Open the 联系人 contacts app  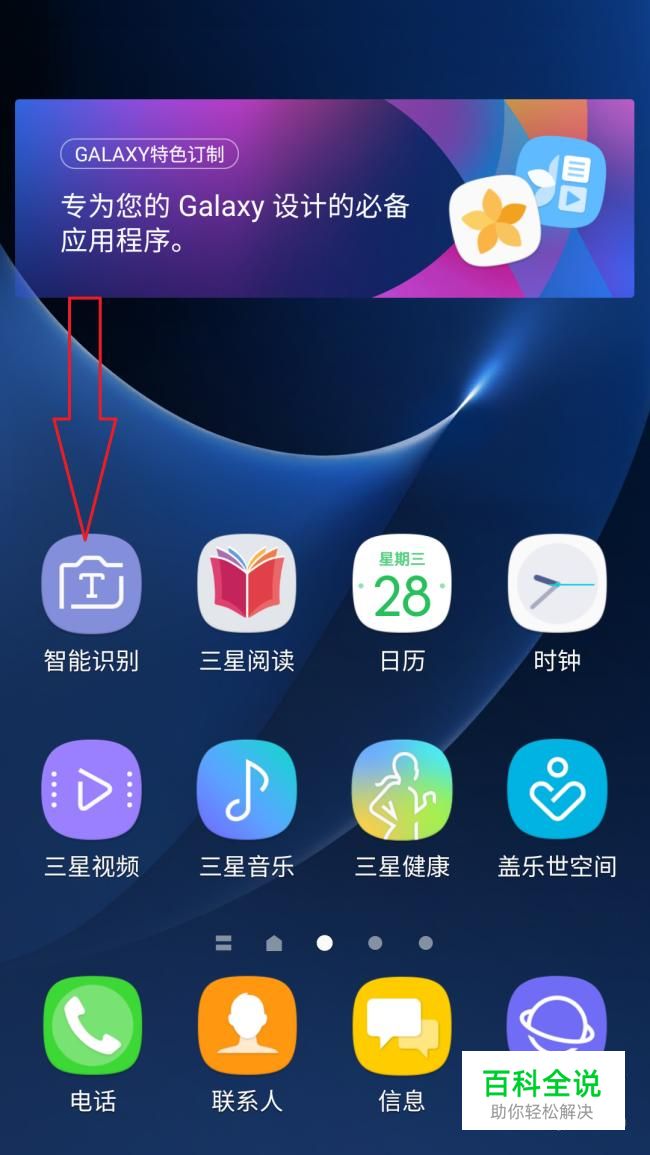(x=247, y=1026)
